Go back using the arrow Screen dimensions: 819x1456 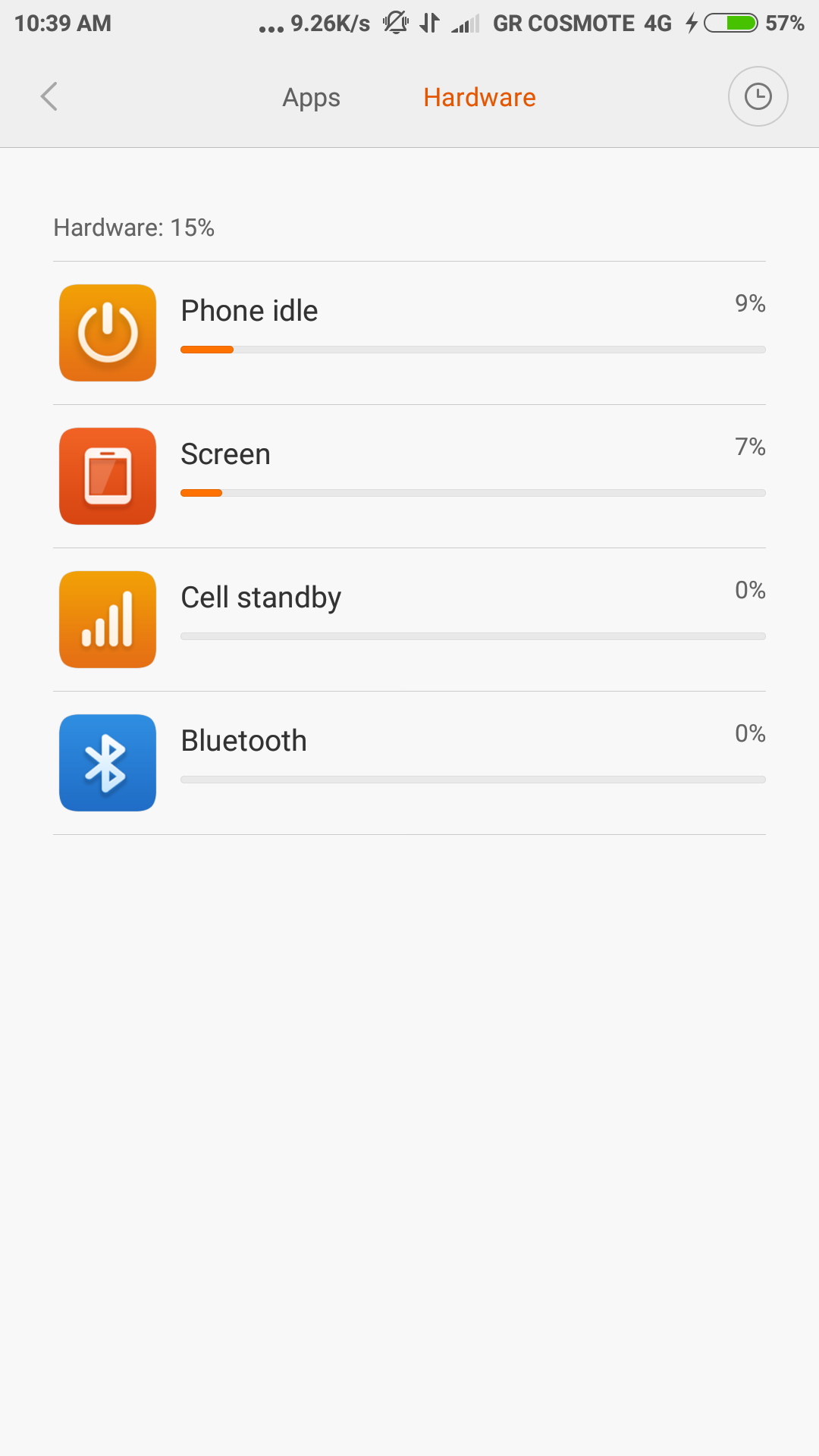pos(49,97)
